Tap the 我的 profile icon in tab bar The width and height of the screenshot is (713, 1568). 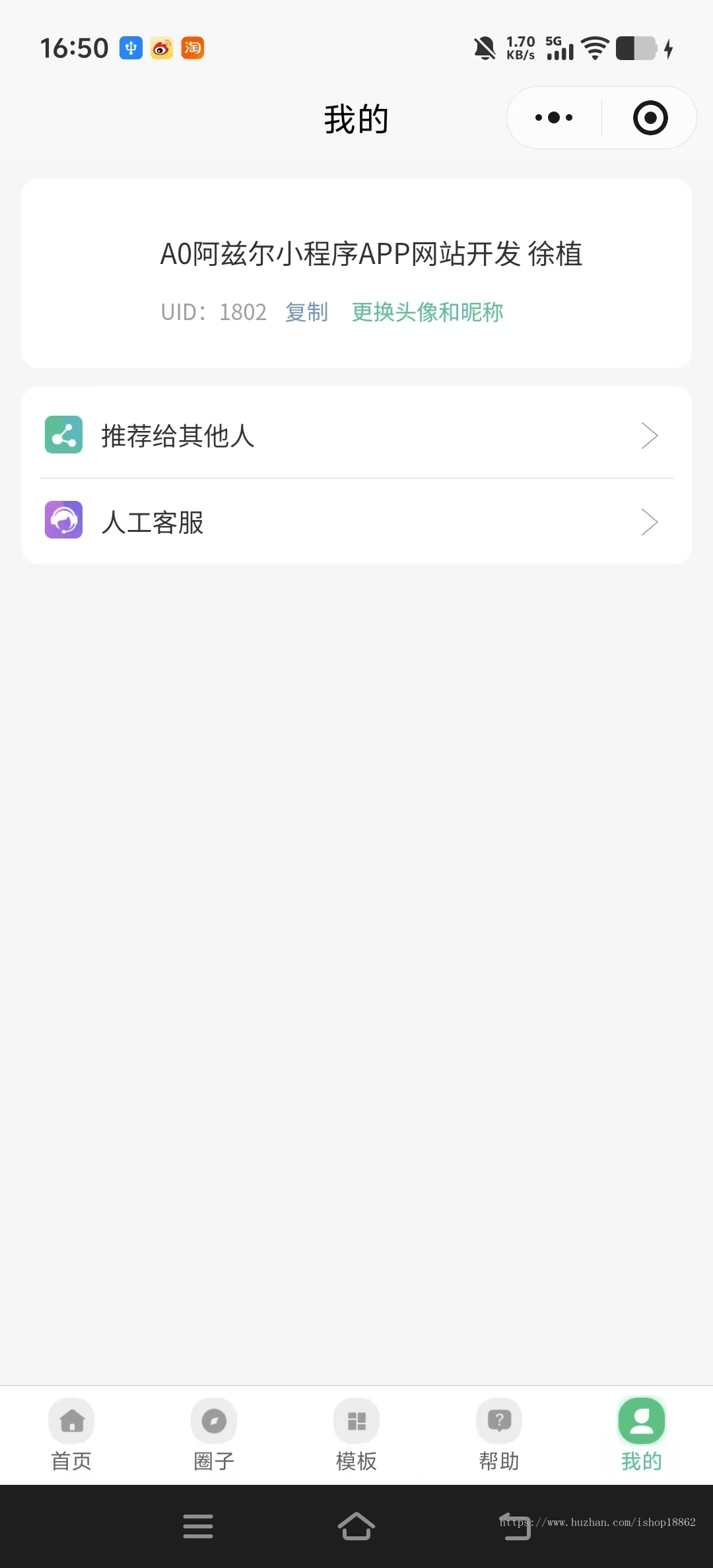(640, 1420)
